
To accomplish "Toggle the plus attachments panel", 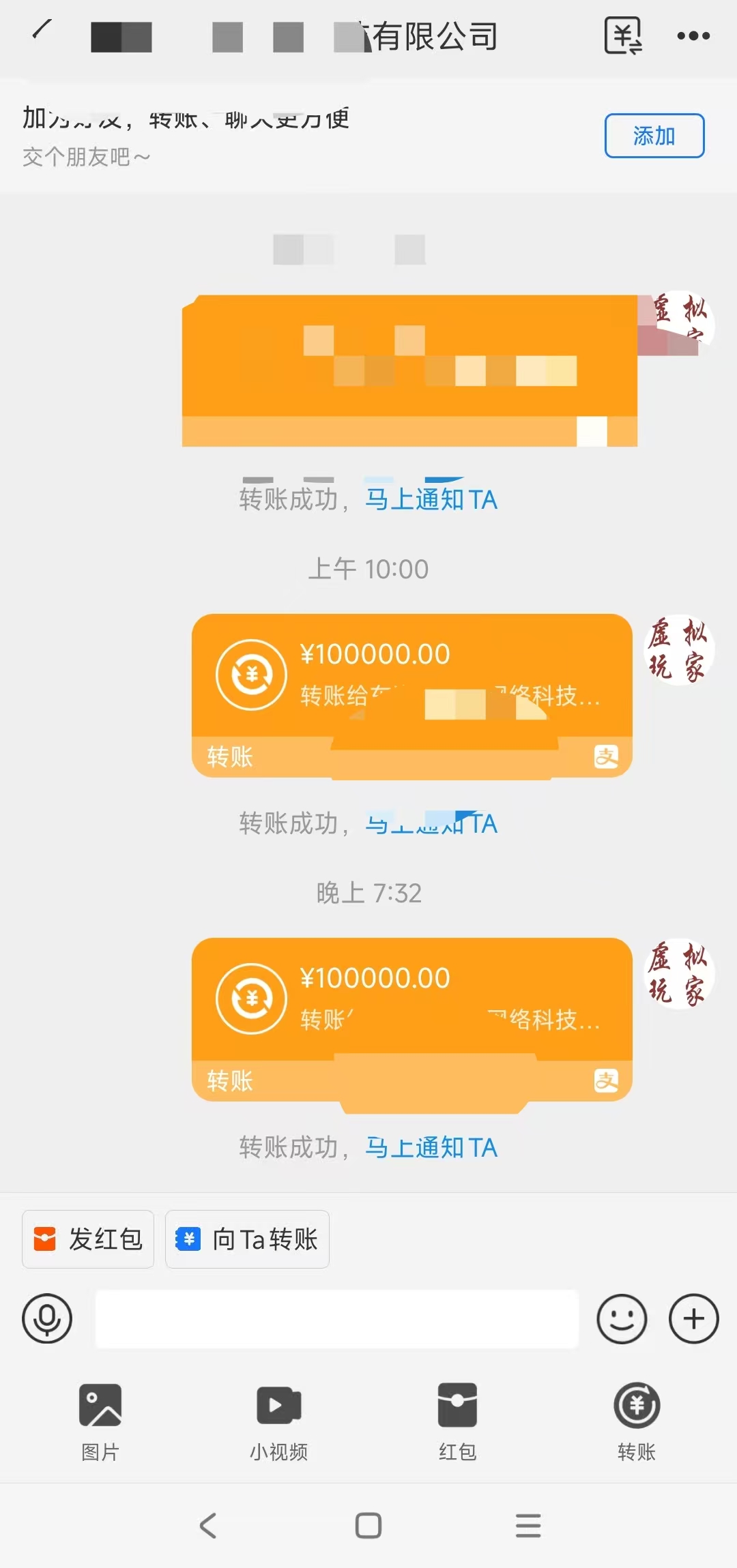I will pyautogui.click(x=693, y=1318).
